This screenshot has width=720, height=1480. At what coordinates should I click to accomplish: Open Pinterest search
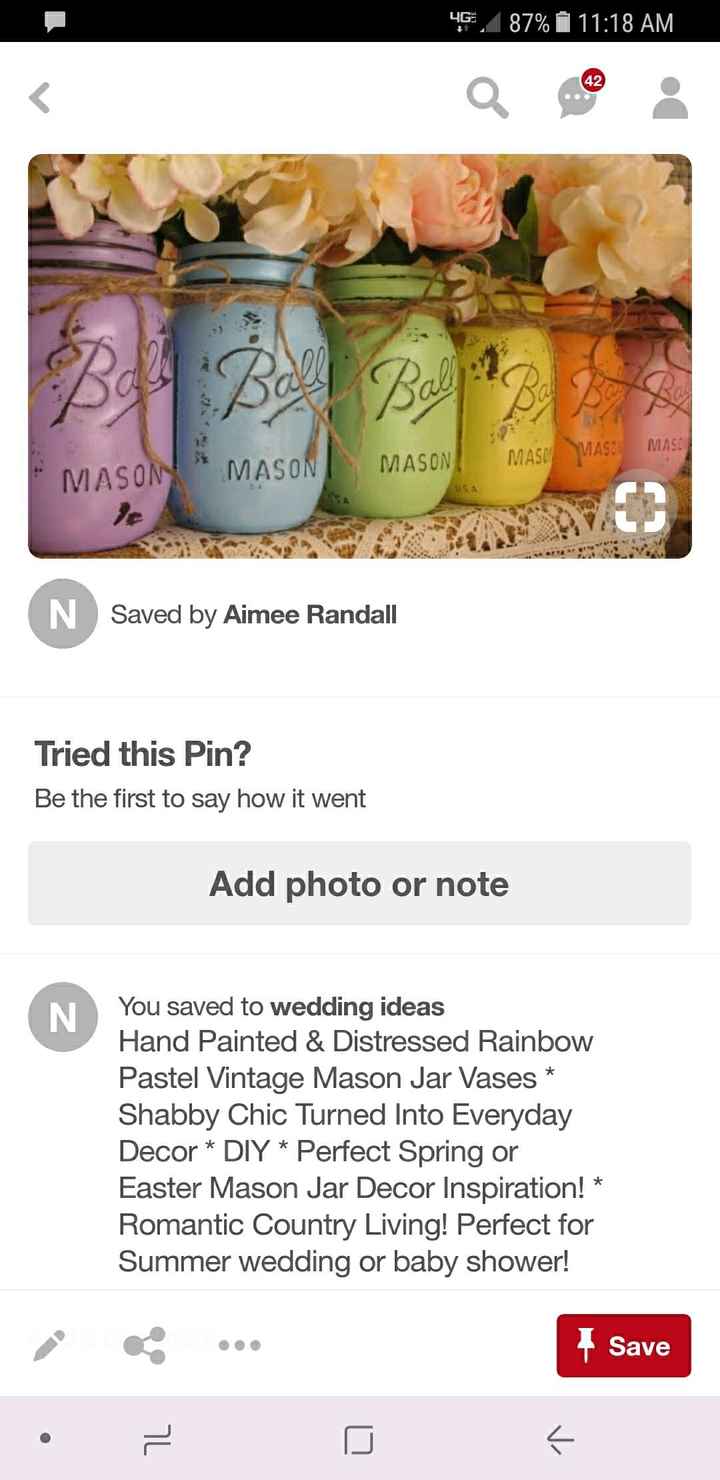pos(486,97)
